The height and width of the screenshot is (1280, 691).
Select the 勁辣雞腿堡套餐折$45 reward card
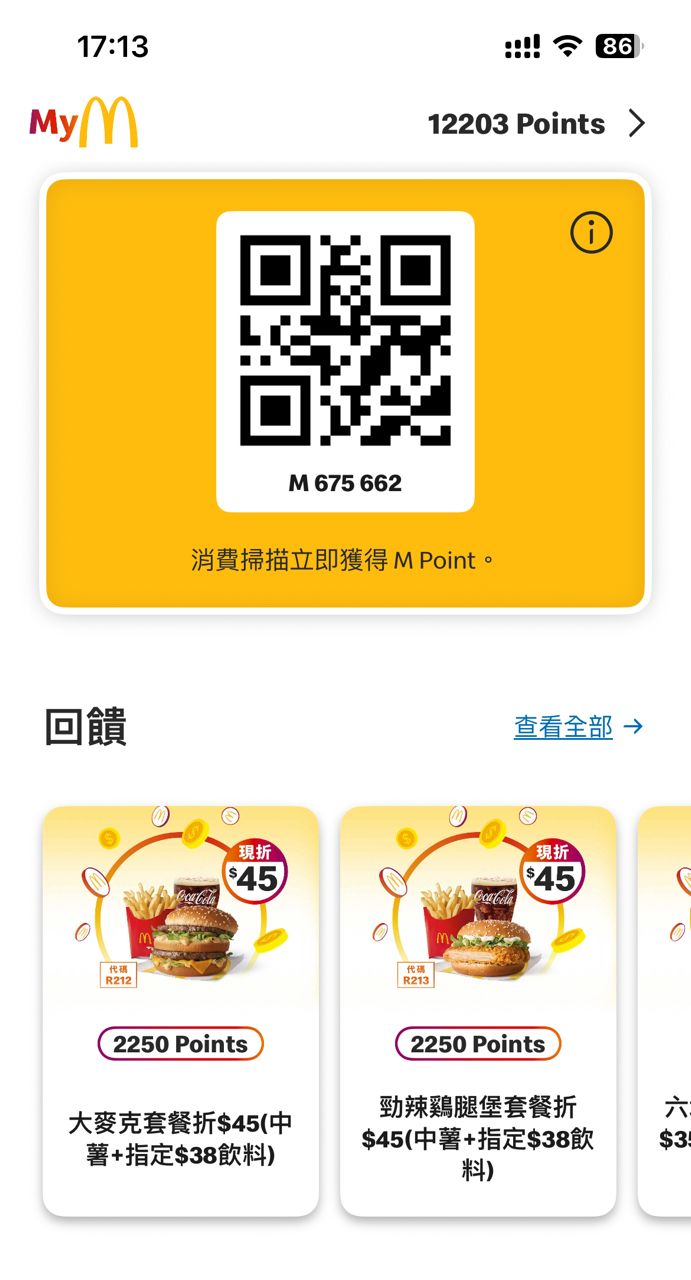click(x=478, y=1010)
